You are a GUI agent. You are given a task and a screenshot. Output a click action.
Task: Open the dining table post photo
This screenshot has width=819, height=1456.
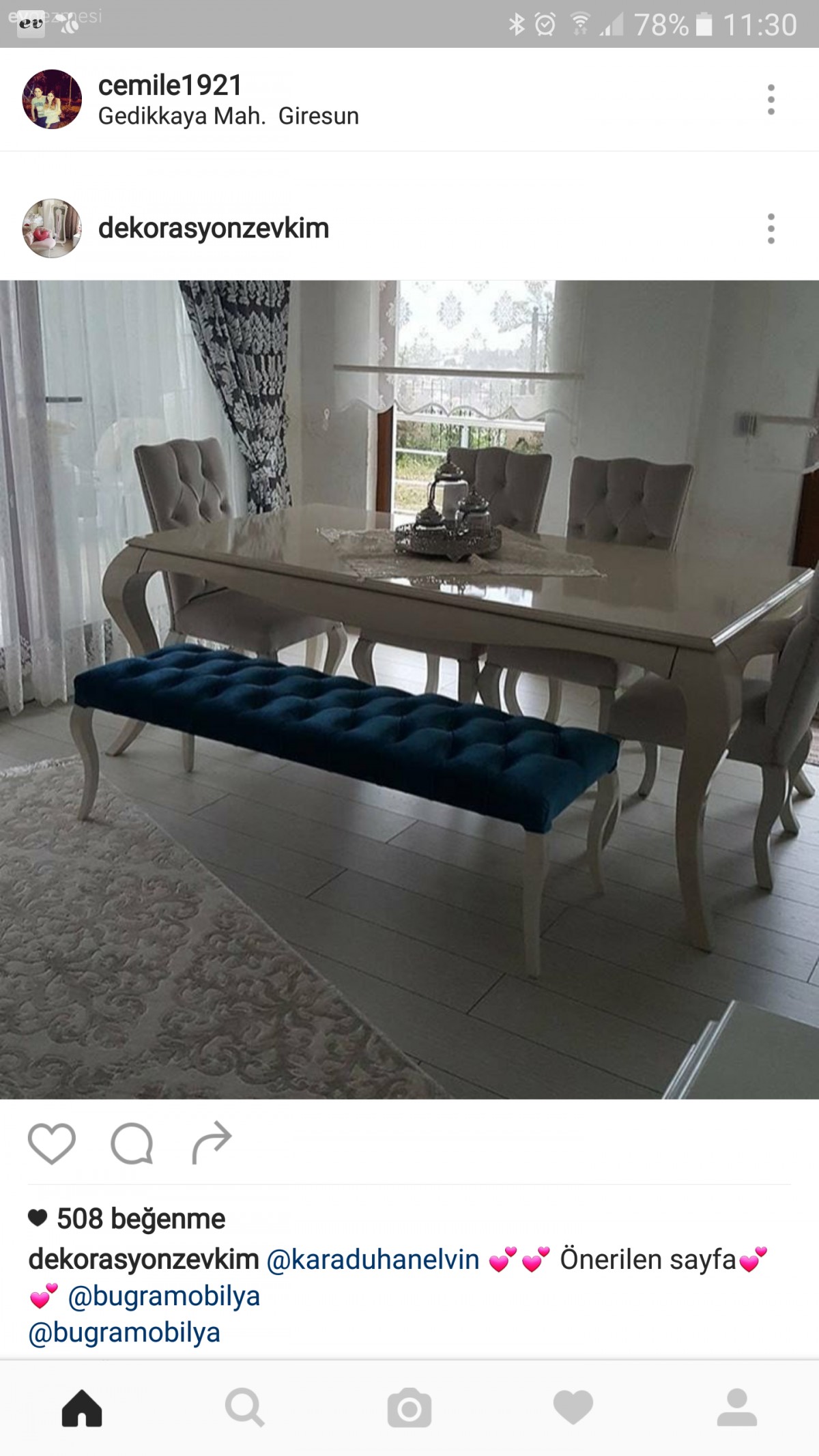click(409, 689)
